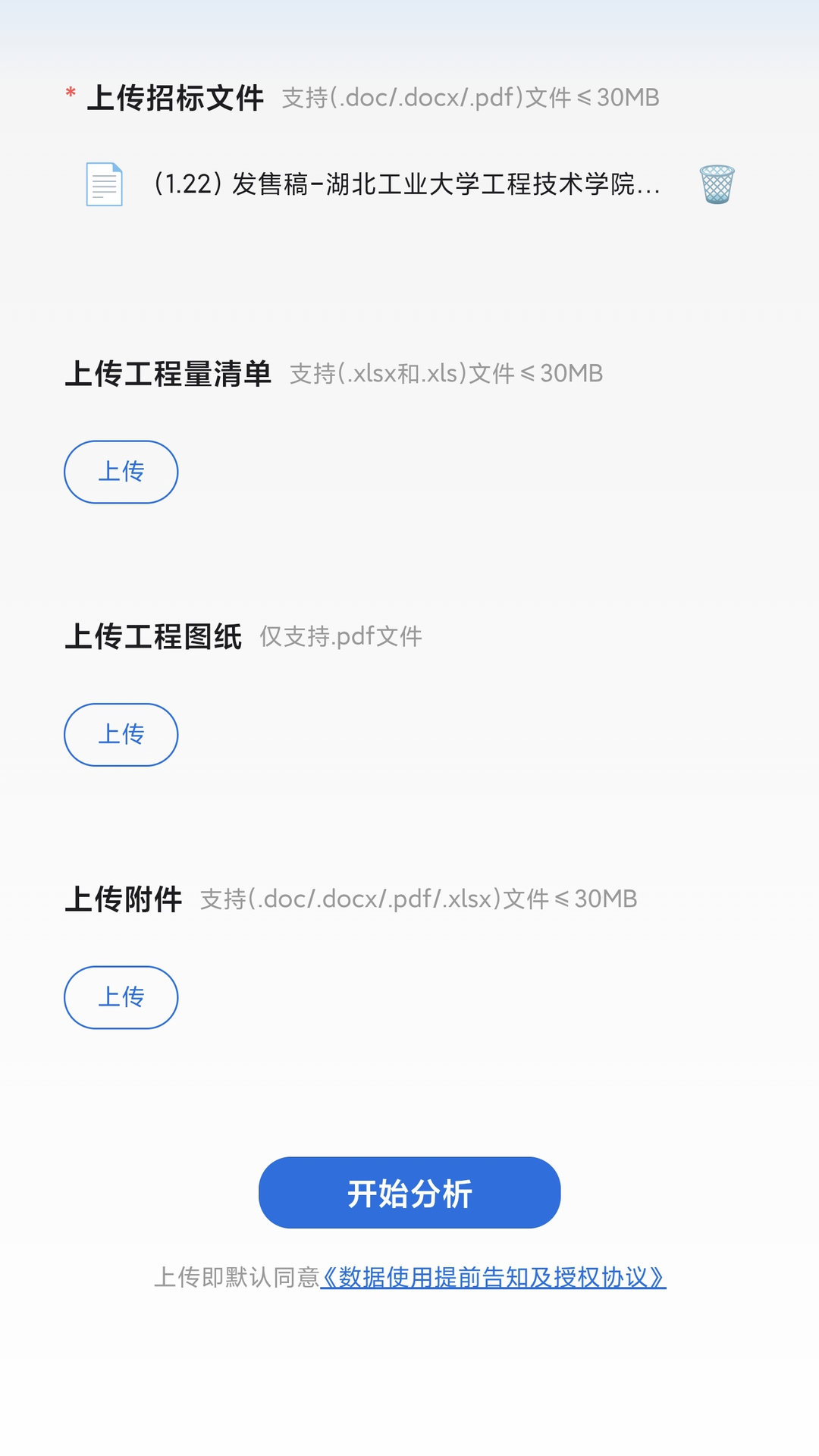The image size is (819, 1456).
Task: Start analysis with 开始分析 button
Action: coord(409,1193)
